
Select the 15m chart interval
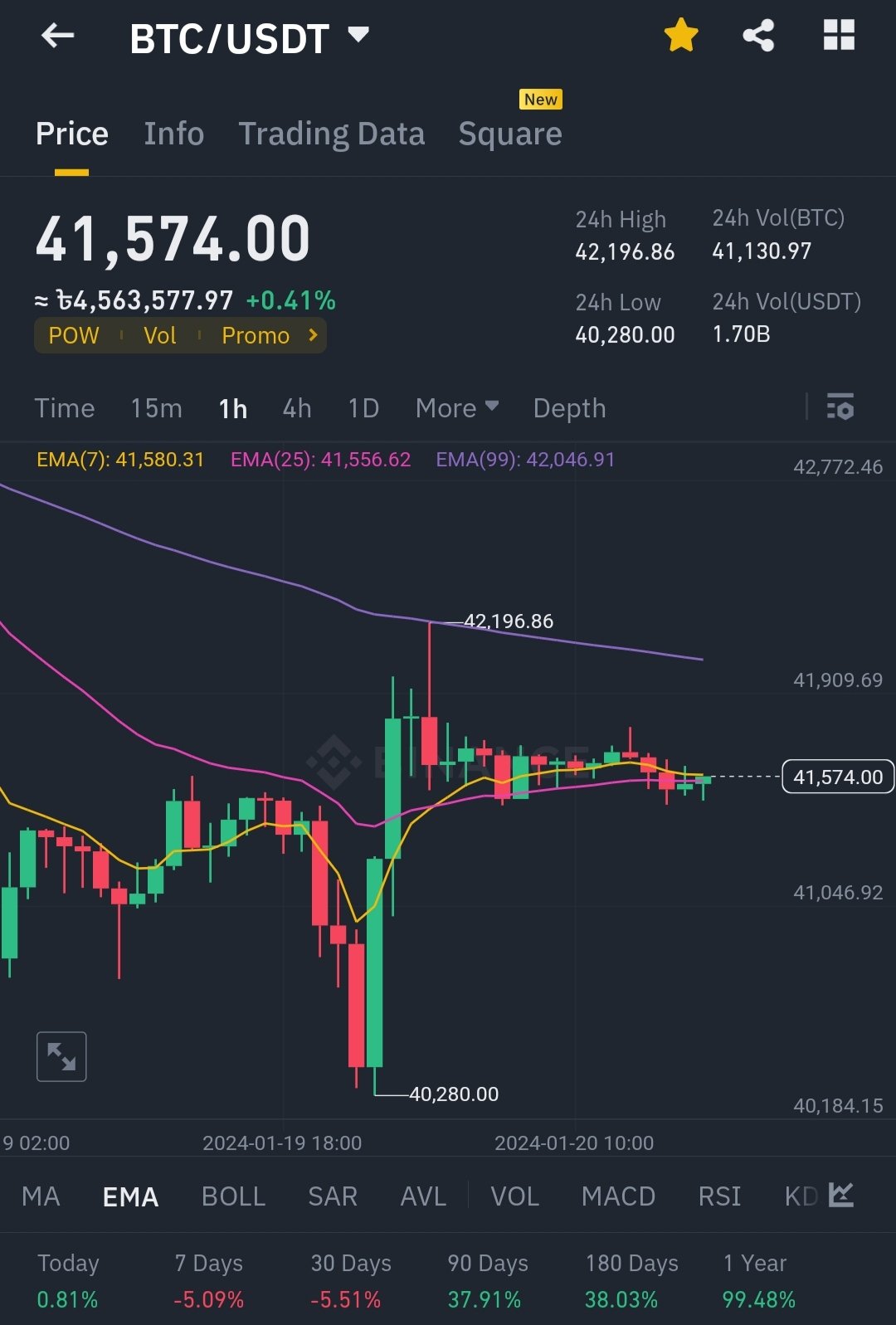coord(156,408)
